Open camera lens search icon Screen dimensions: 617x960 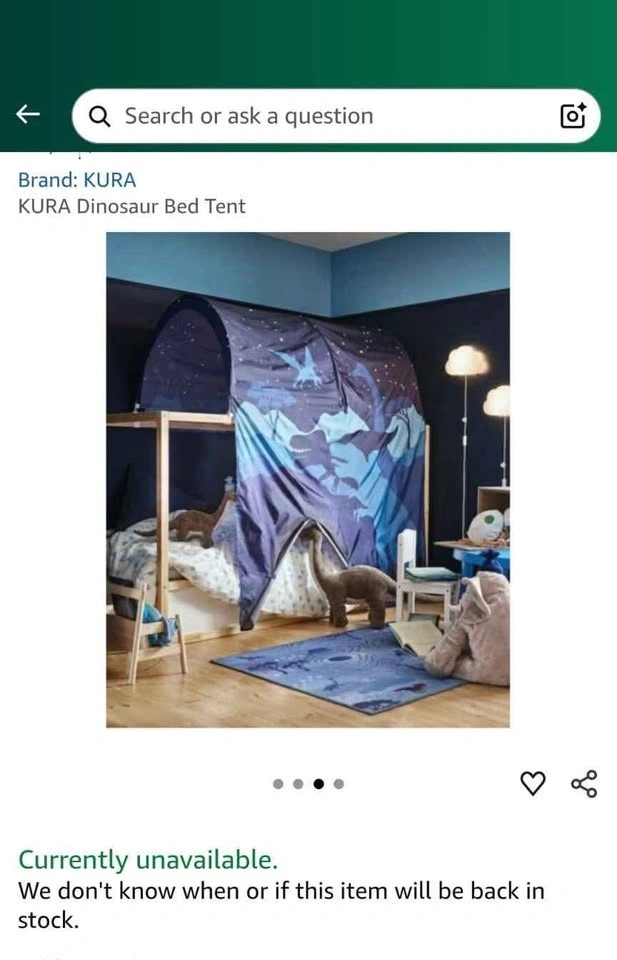point(572,116)
